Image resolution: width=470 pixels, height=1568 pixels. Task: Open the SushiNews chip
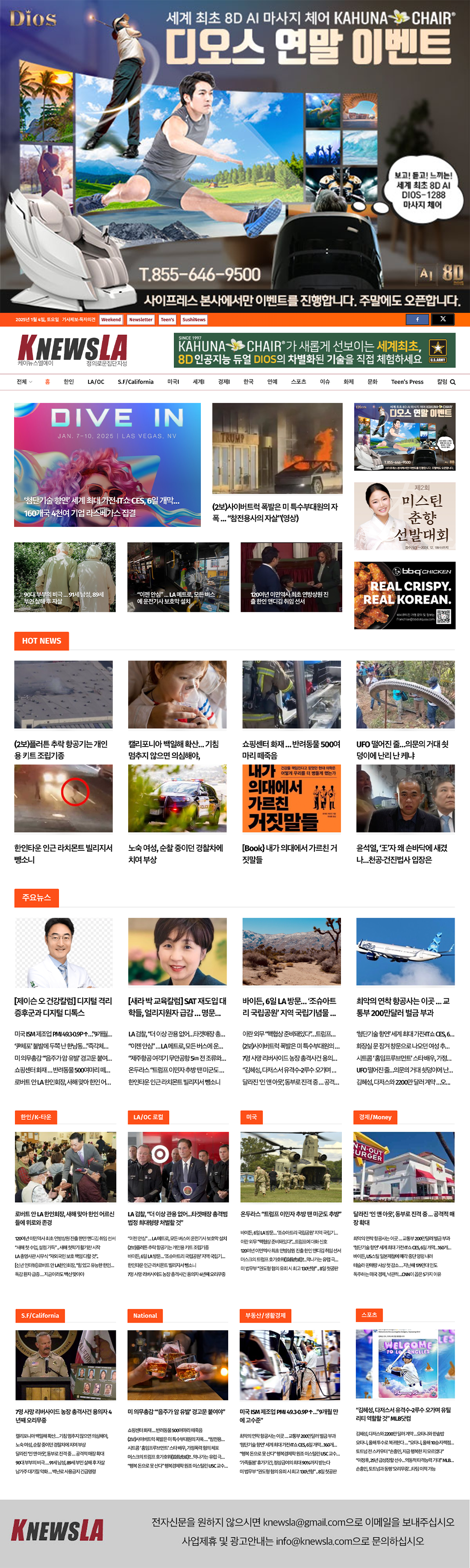194,320
